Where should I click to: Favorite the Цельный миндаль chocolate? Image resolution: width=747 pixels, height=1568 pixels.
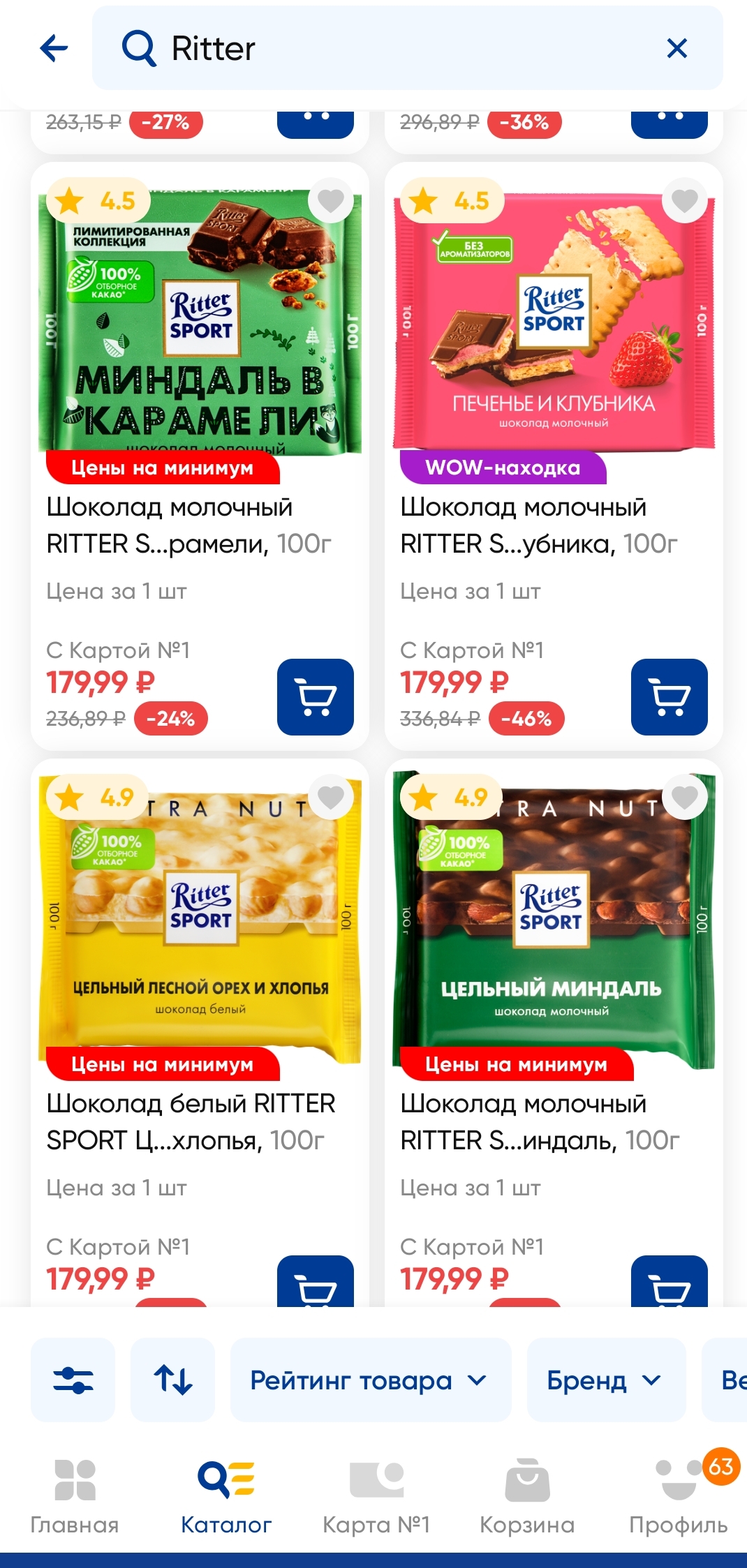coord(685,797)
